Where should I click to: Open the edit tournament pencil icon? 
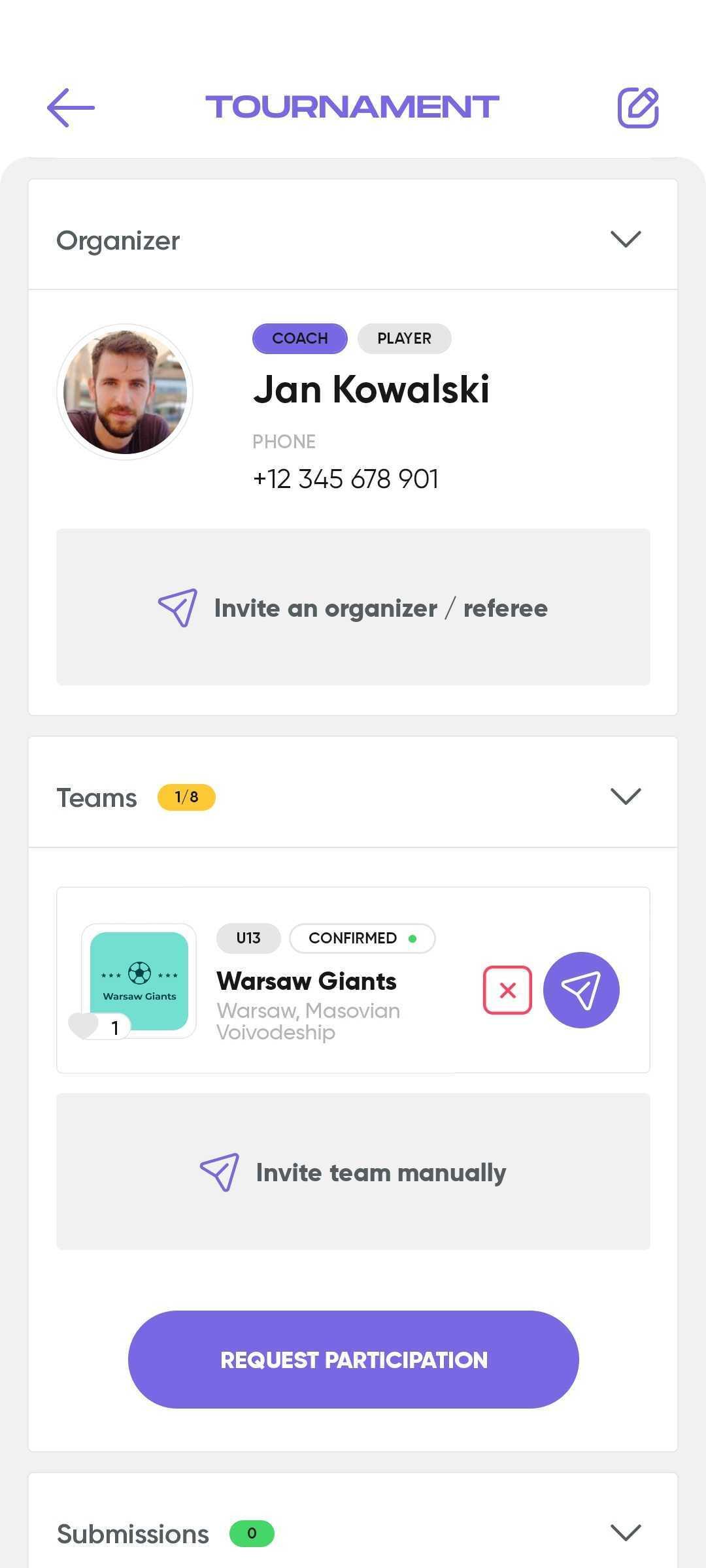click(638, 107)
